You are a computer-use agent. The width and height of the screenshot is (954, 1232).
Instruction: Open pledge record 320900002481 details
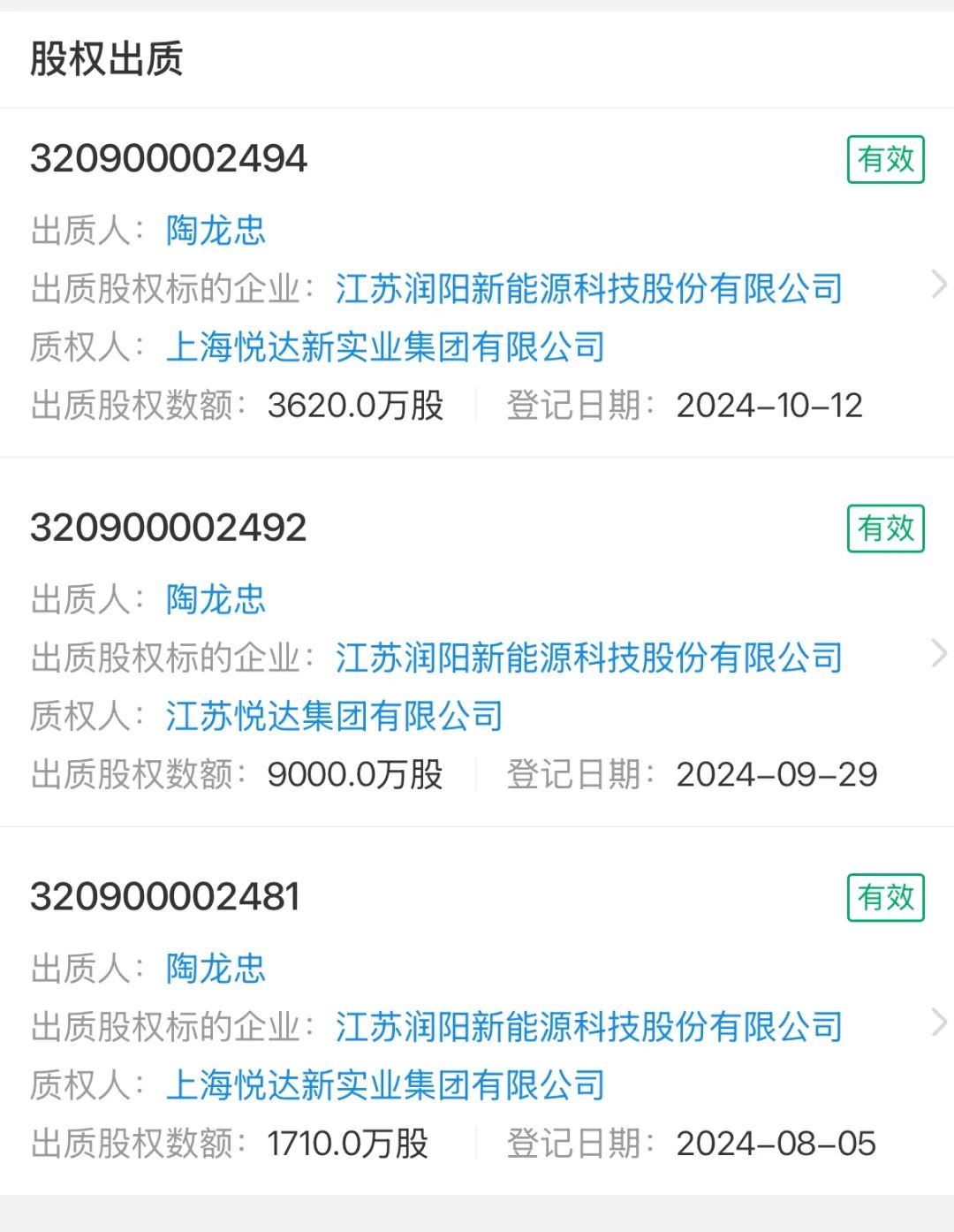tap(938, 1023)
